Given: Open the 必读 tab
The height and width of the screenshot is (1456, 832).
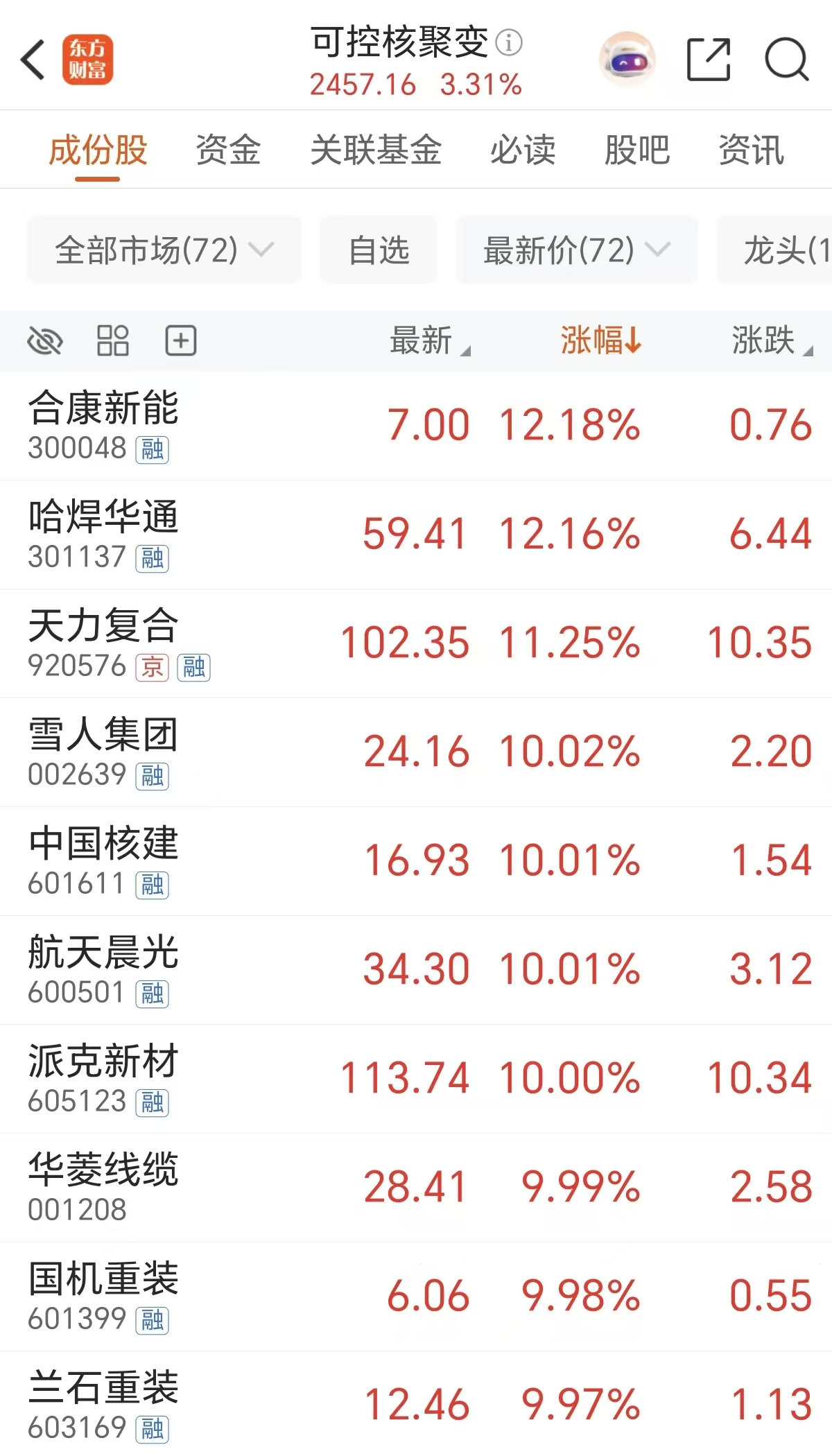Looking at the screenshot, I should point(523,150).
